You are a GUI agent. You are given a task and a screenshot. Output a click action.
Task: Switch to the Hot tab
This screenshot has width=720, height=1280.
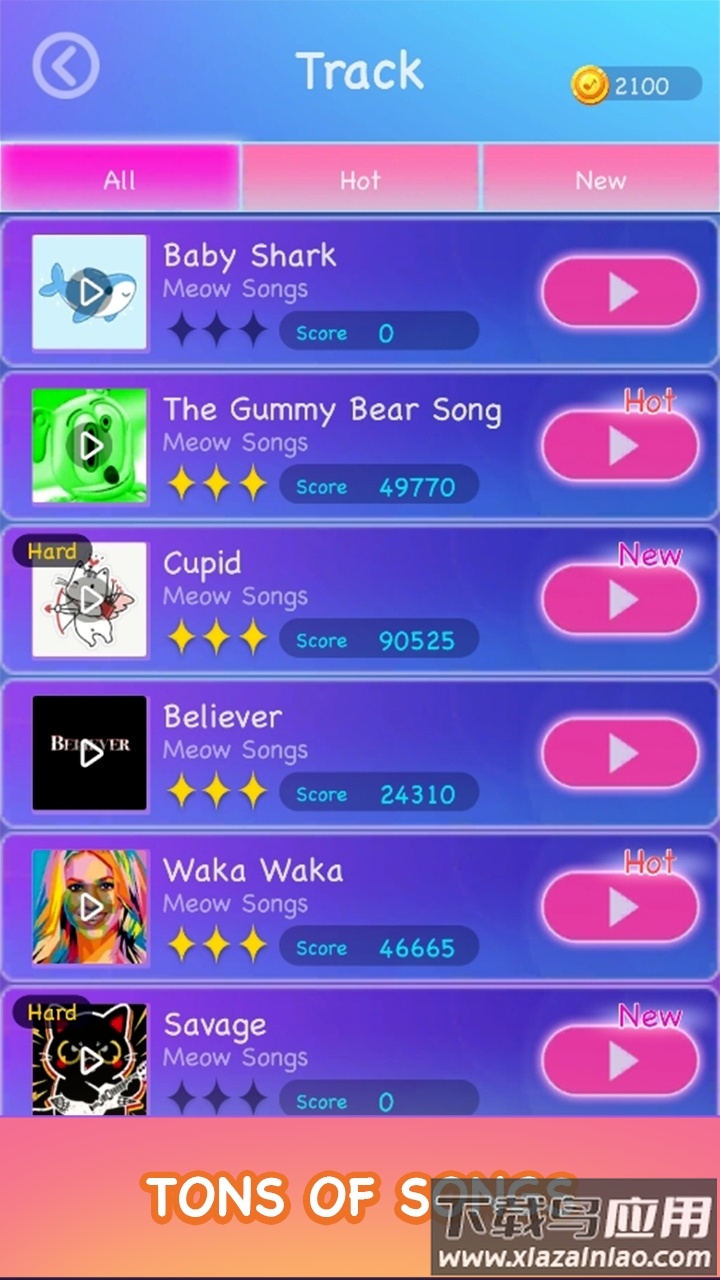click(360, 180)
